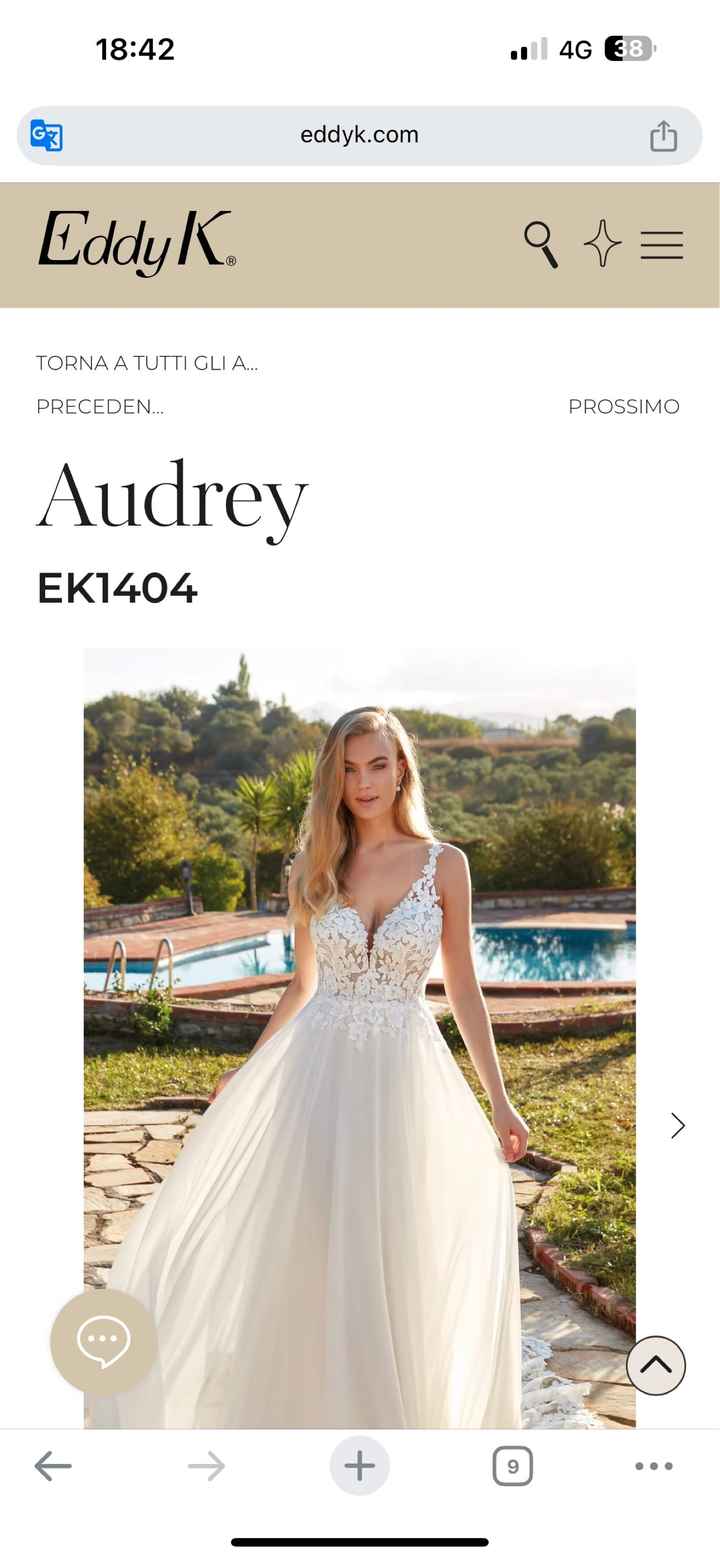Open the hamburger menu

click(661, 245)
